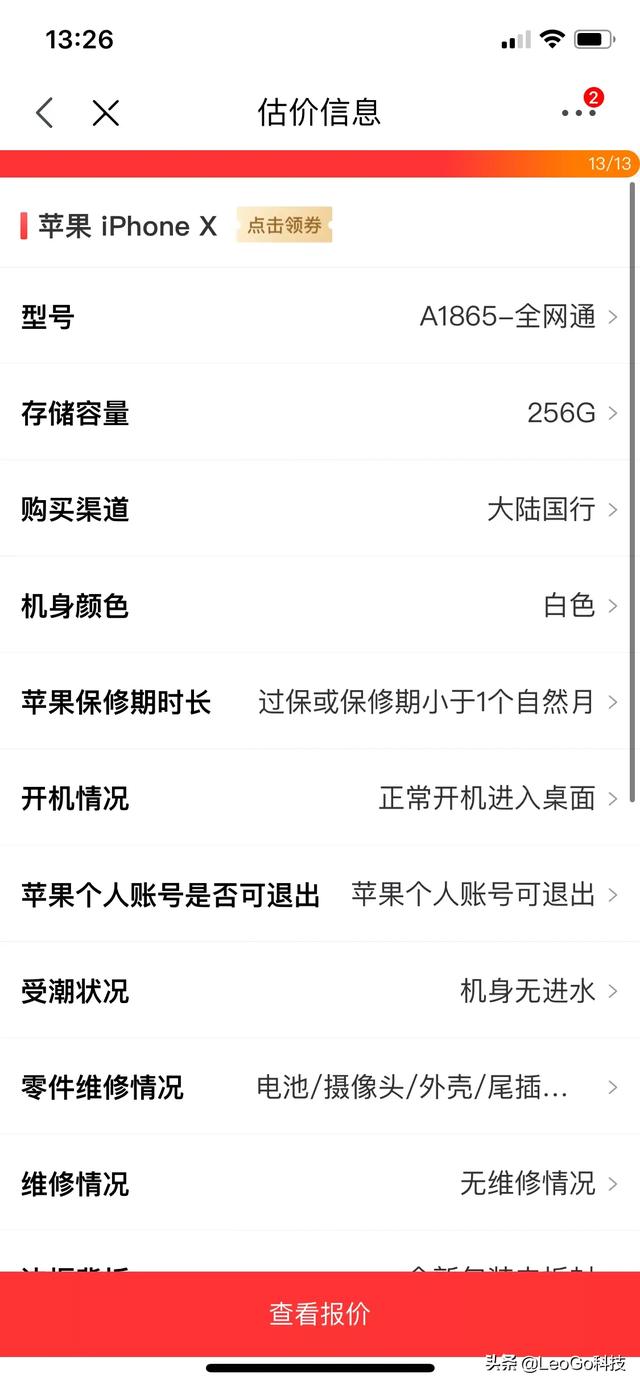Edit the 维修情况 row
This screenshot has height=1386, width=640.
(320, 1184)
